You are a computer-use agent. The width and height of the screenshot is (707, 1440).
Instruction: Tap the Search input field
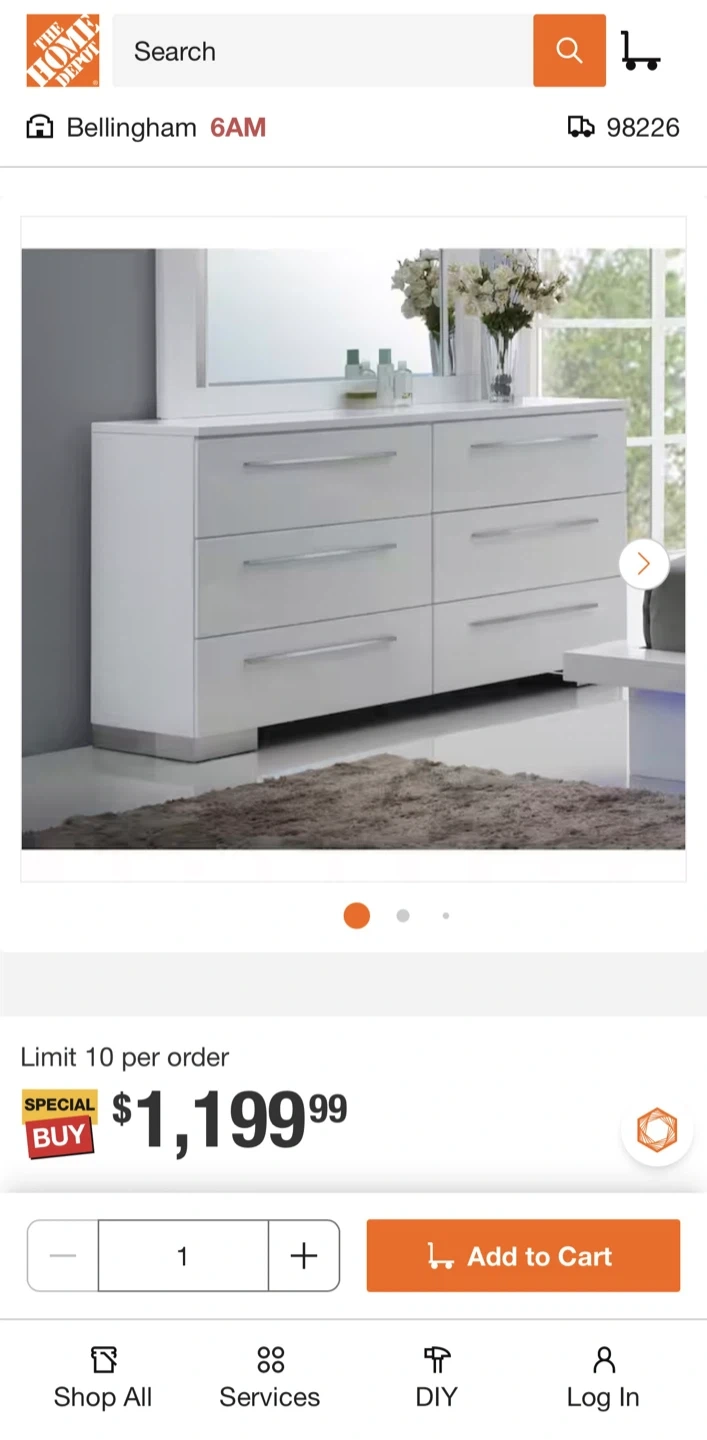(x=322, y=51)
